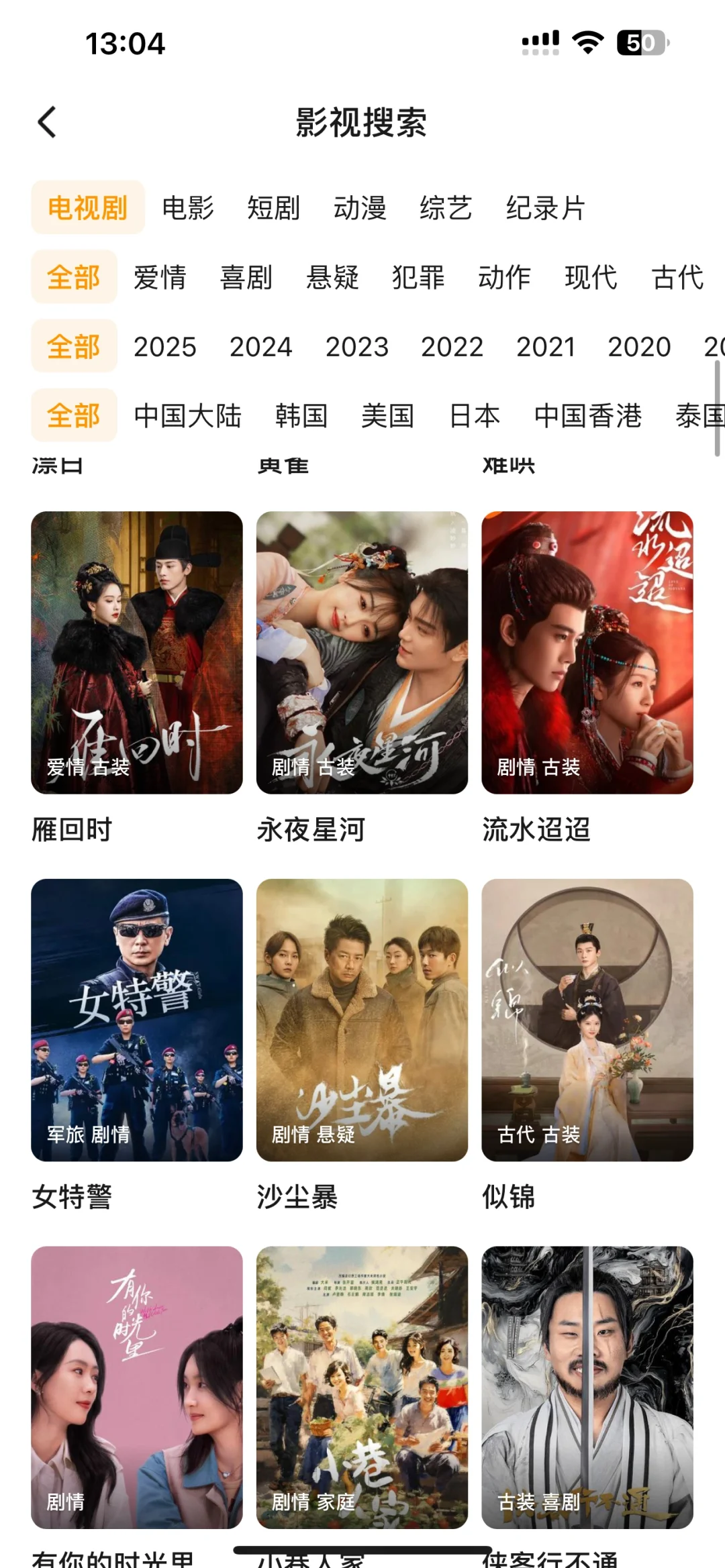Switch to the 电影 category

point(188,208)
